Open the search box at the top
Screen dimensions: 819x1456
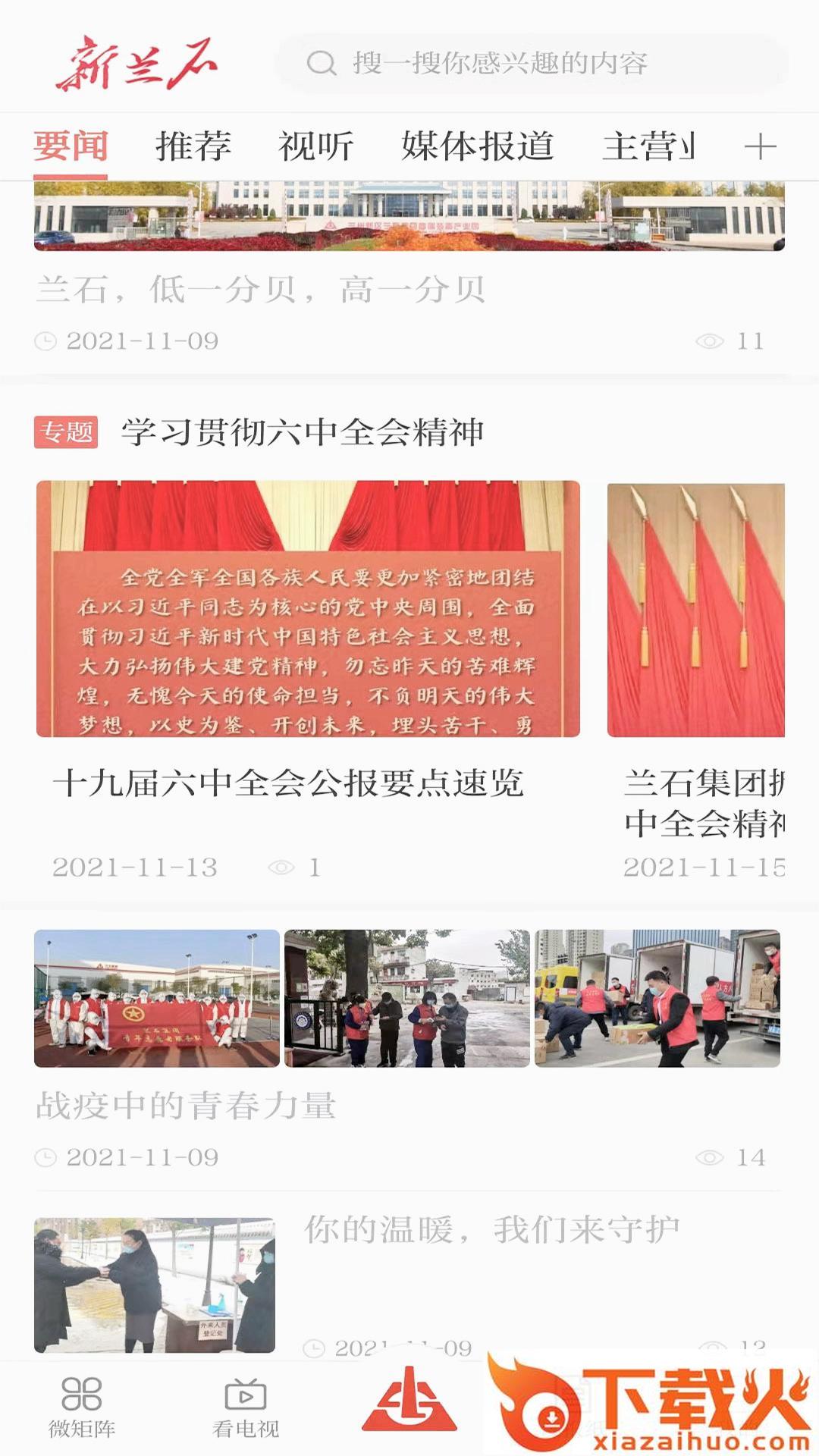pyautogui.click(x=531, y=63)
